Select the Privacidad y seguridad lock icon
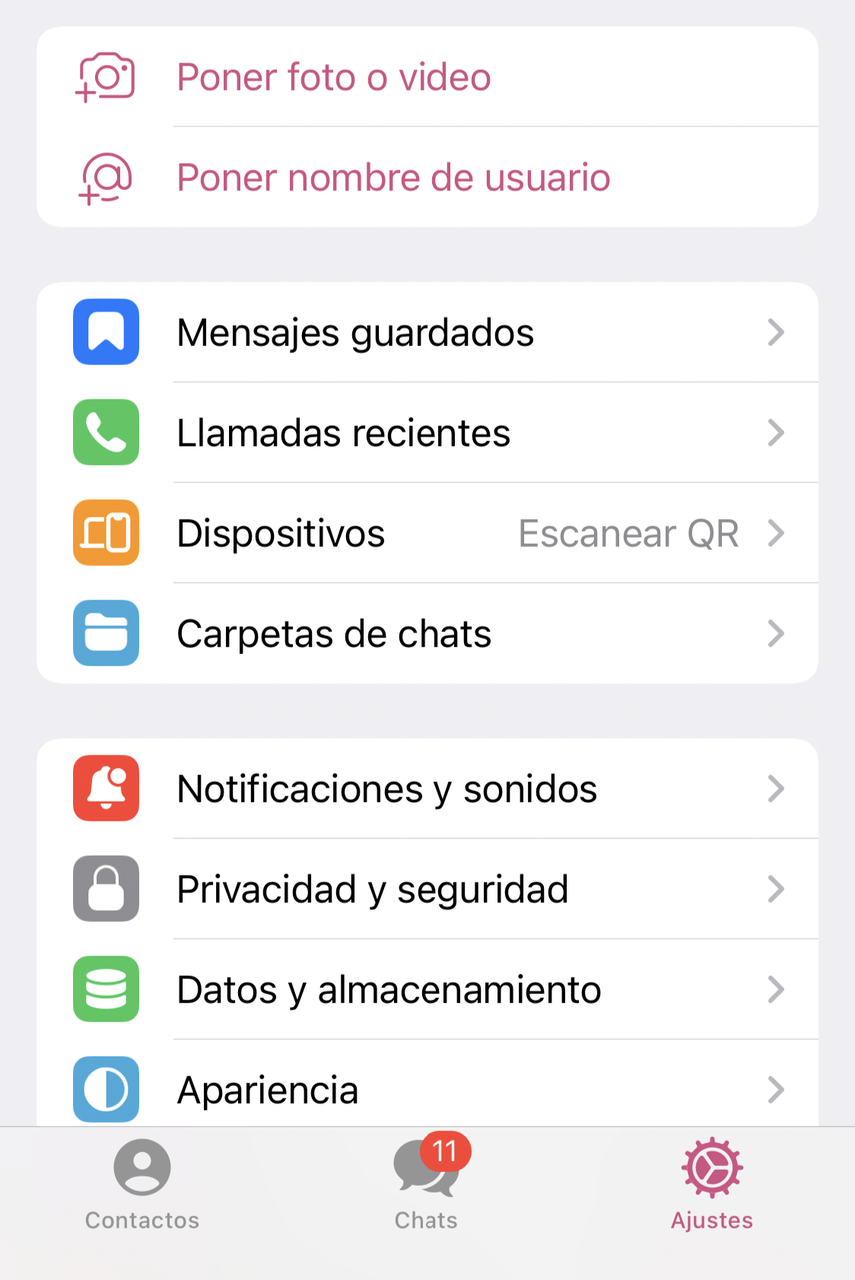 (x=105, y=888)
